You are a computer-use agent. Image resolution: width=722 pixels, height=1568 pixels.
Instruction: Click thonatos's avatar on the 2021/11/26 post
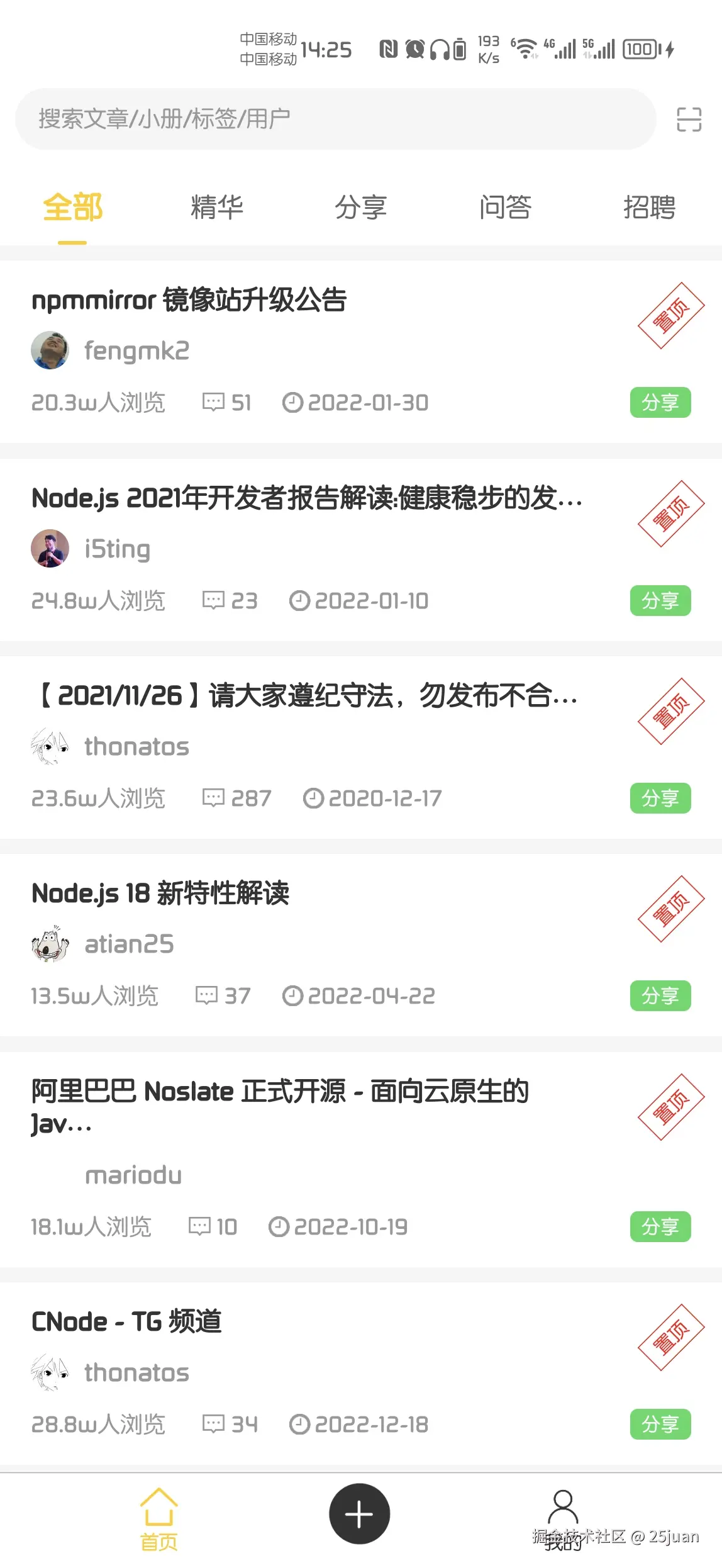point(50,747)
